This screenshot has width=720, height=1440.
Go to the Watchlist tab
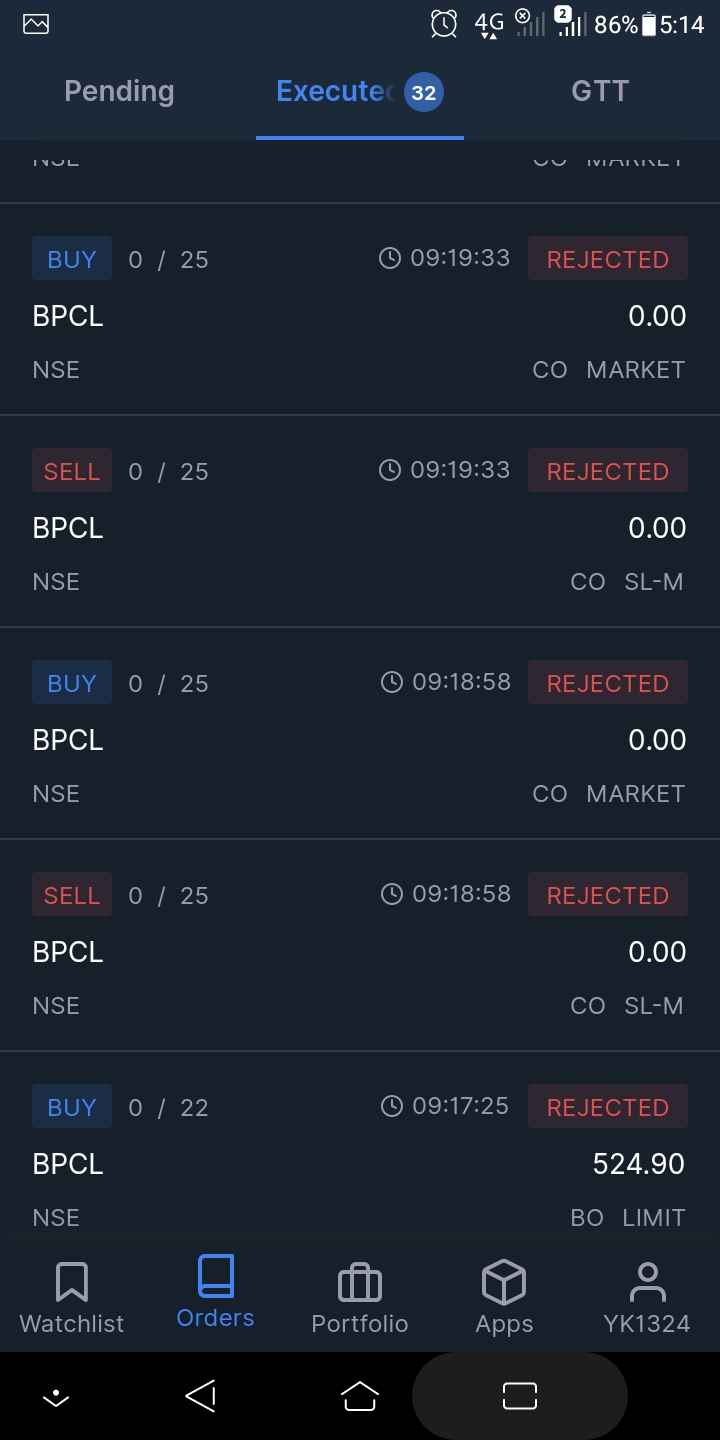(72, 1296)
